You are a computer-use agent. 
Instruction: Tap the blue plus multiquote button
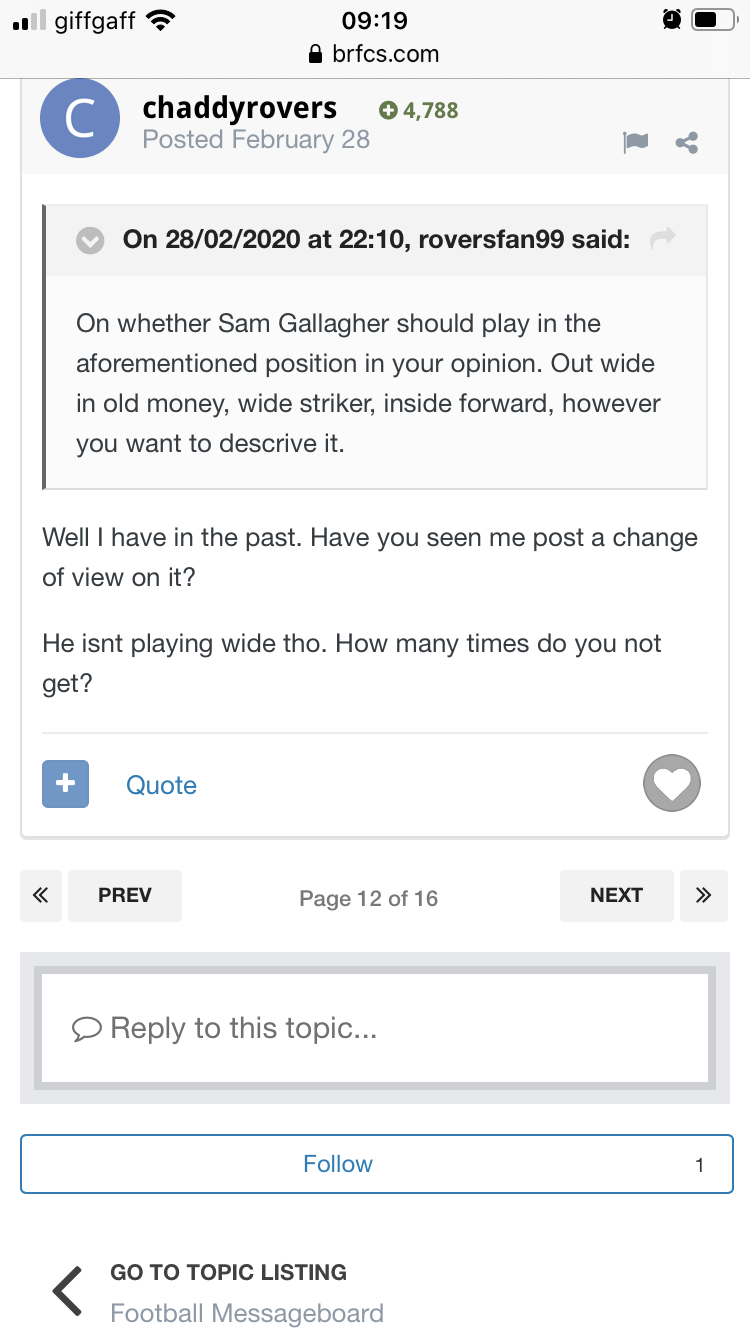point(66,784)
